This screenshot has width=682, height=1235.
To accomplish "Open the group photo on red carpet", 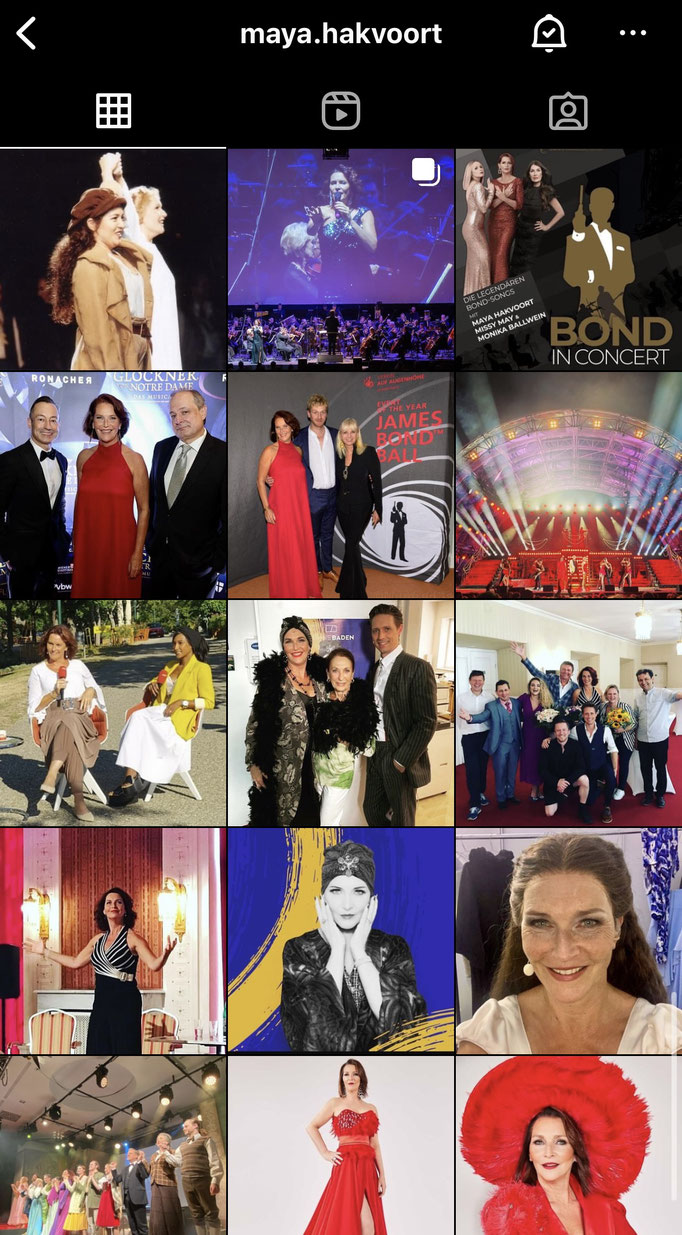I will pyautogui.click(x=568, y=712).
